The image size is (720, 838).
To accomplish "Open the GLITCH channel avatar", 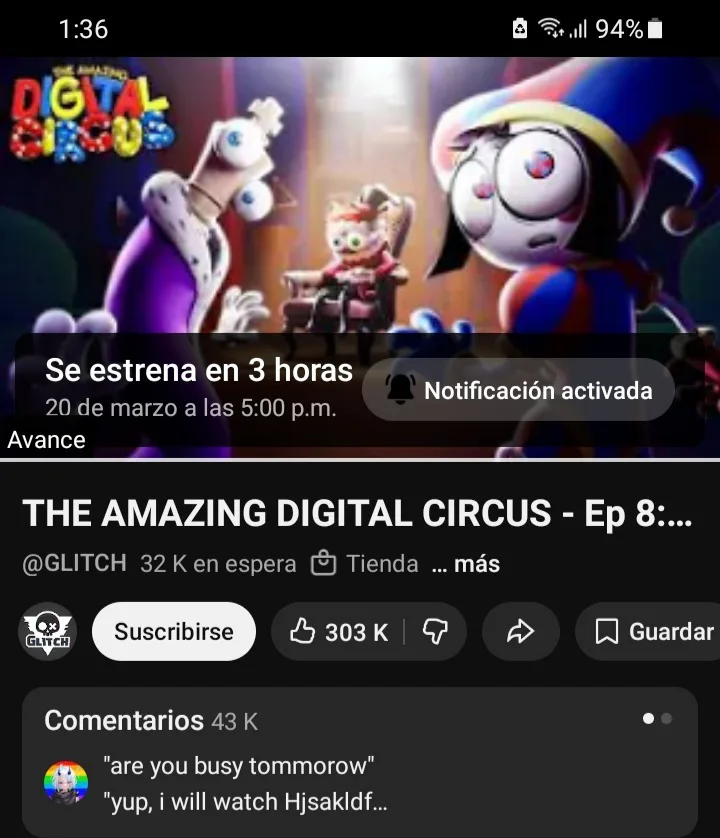I will pos(47,632).
